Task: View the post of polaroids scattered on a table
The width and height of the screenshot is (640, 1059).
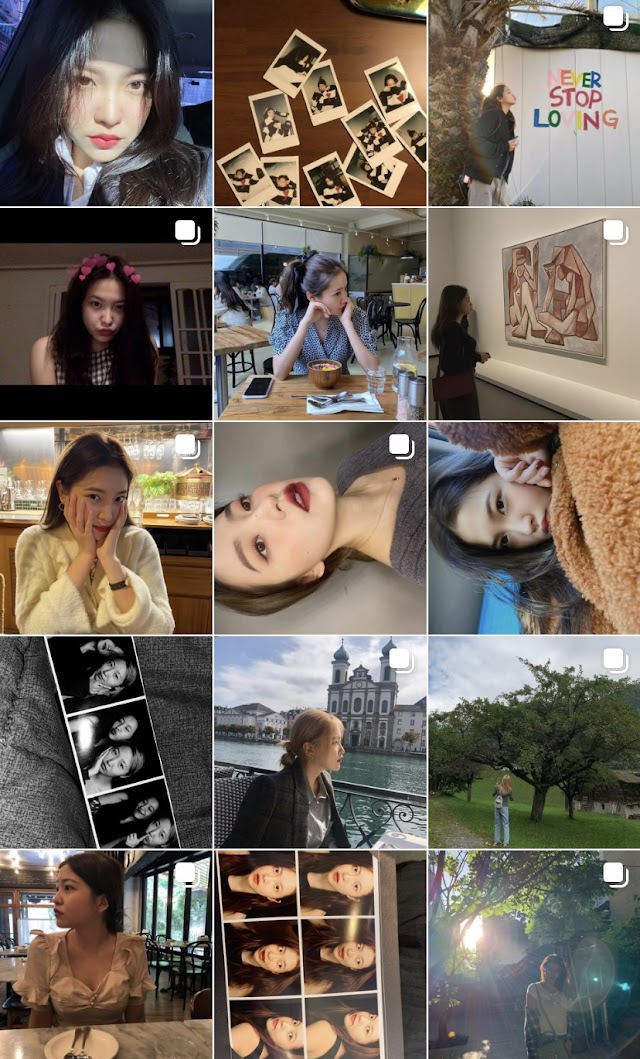Action: 320,102
